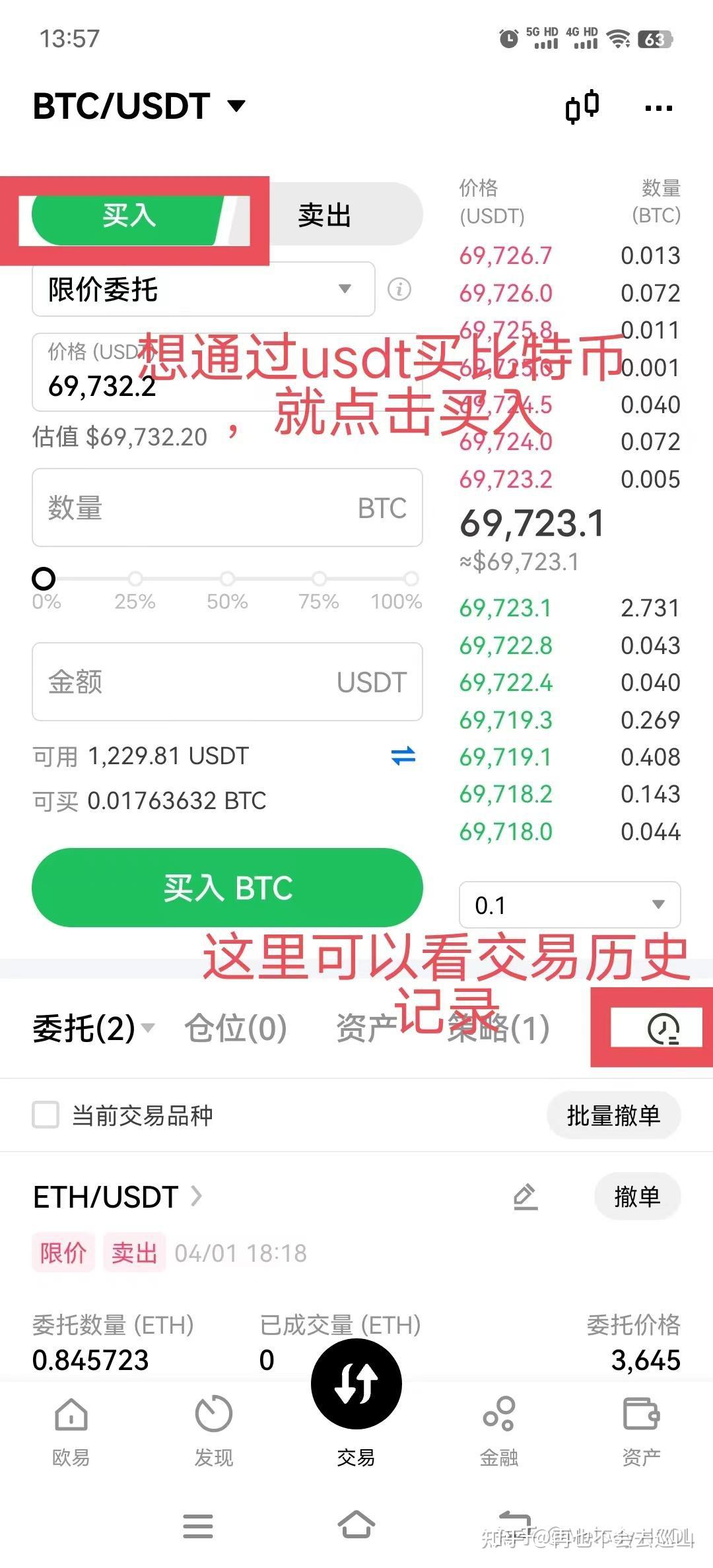Tap the central 交易 trade icon
Image resolution: width=713 pixels, height=1568 pixels.
pos(355,1385)
